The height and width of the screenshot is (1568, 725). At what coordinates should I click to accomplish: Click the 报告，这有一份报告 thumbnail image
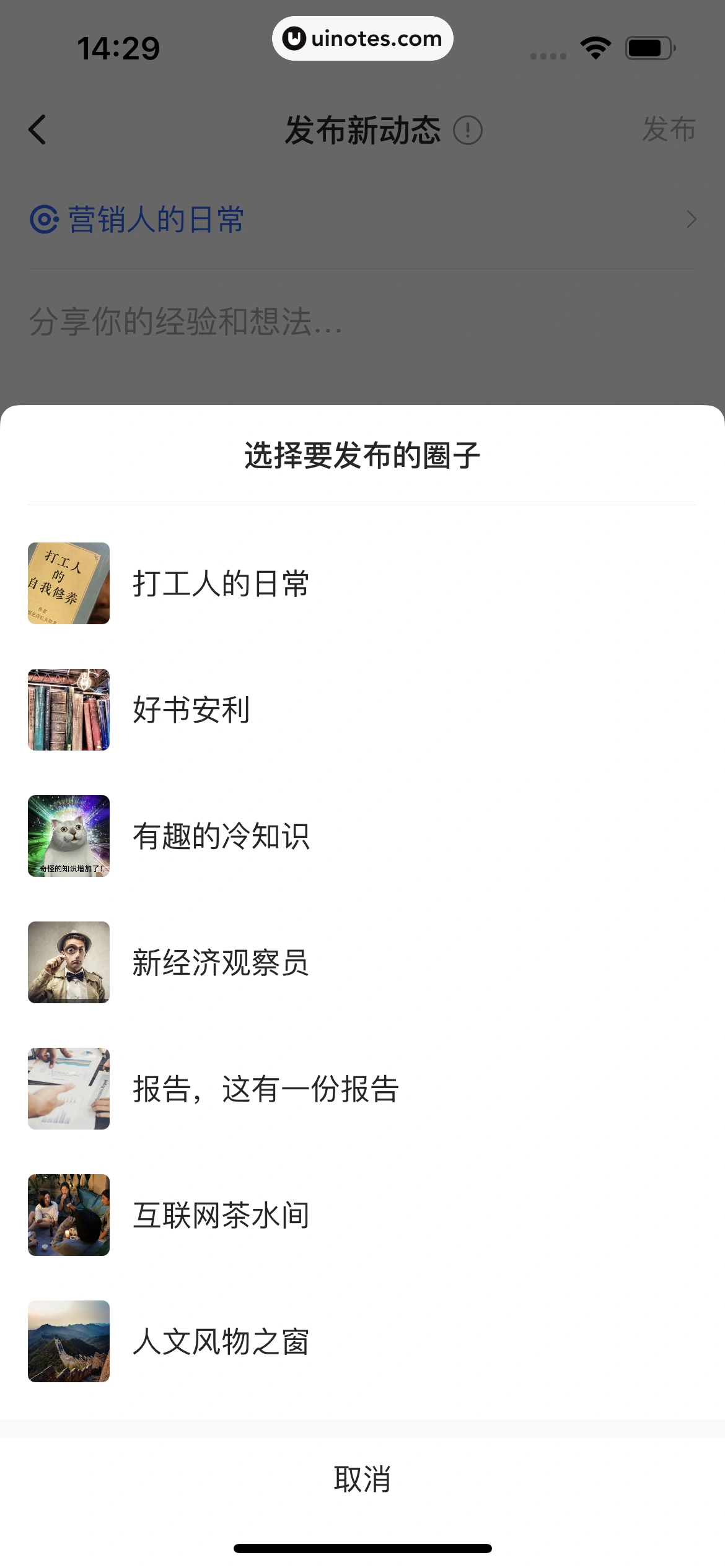tap(68, 1088)
